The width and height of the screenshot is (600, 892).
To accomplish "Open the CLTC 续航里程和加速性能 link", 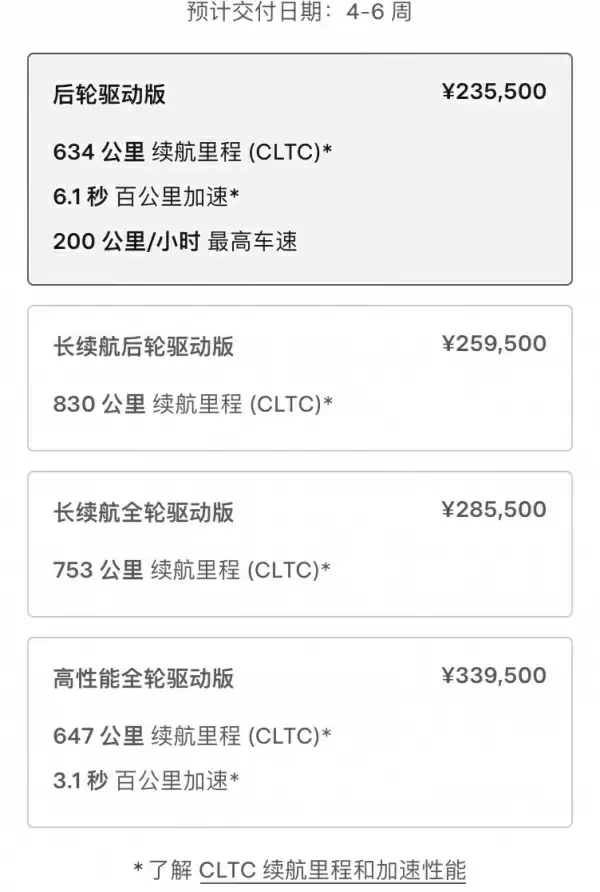I will click(332, 869).
